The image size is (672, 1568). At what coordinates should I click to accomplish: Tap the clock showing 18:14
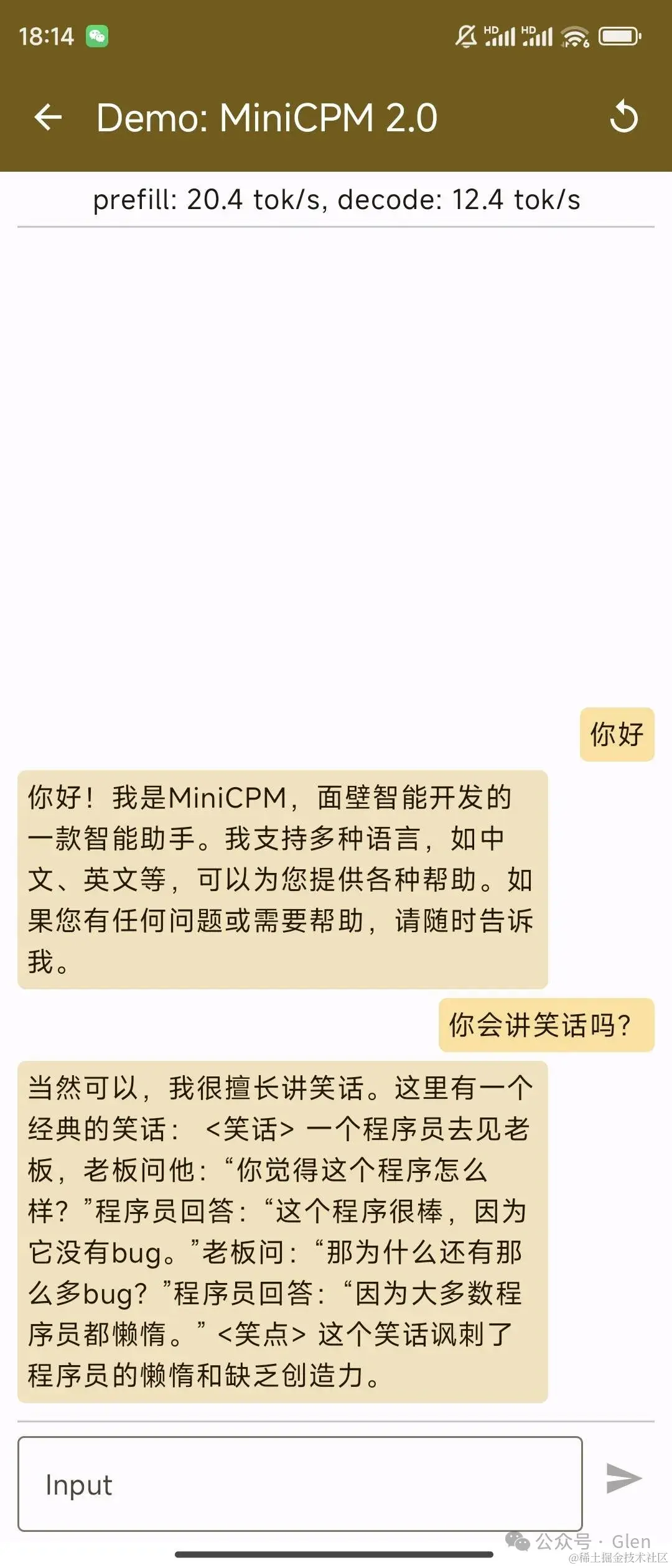tap(47, 35)
